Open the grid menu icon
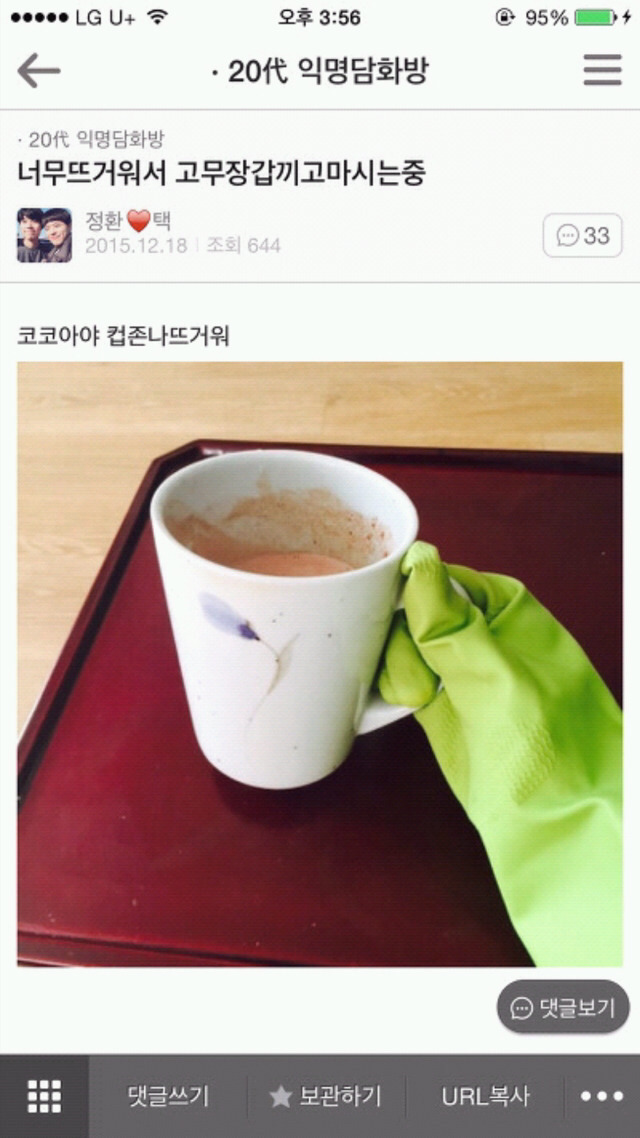The height and width of the screenshot is (1138, 640). [44, 1096]
